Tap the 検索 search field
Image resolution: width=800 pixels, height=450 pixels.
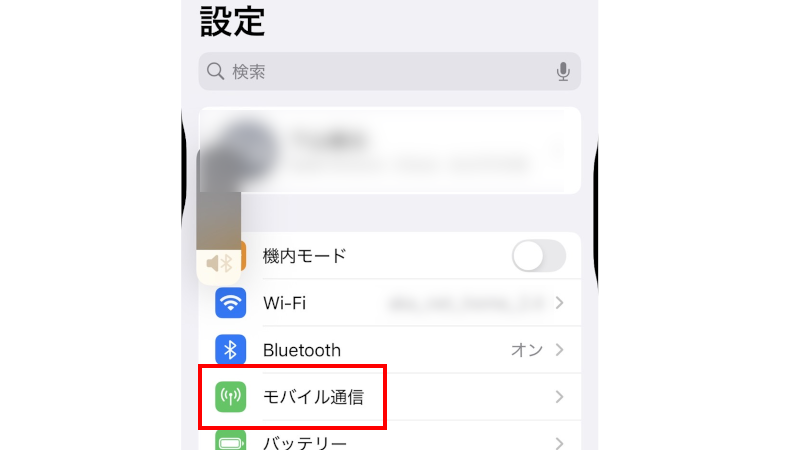click(380, 72)
